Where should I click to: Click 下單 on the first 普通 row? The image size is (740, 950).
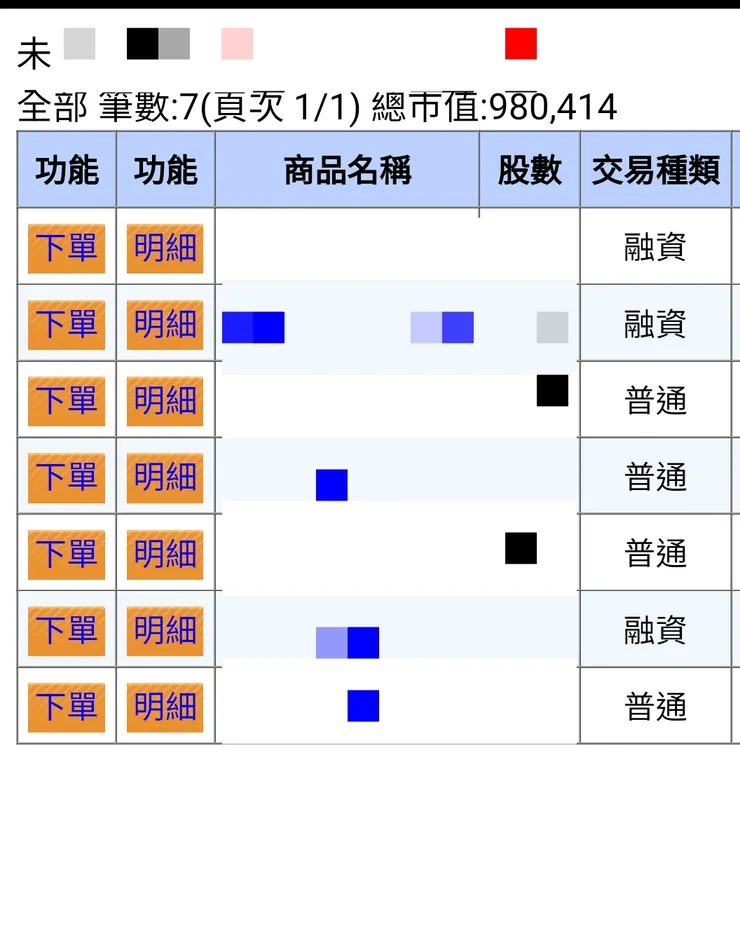(x=66, y=401)
